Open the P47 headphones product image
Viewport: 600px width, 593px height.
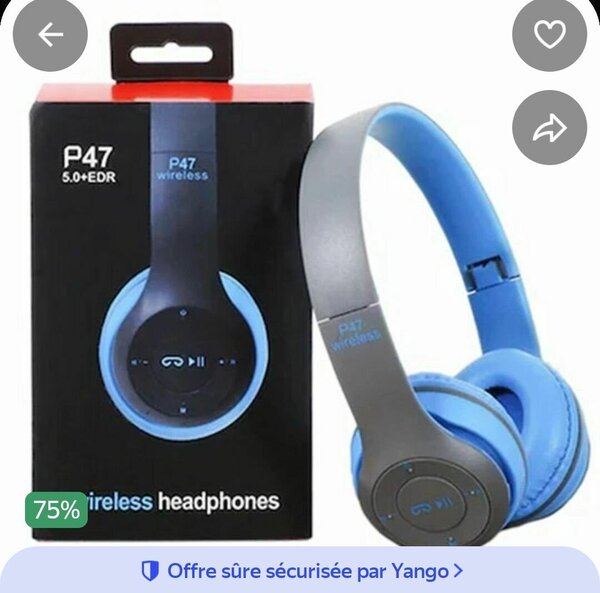pos(300,300)
